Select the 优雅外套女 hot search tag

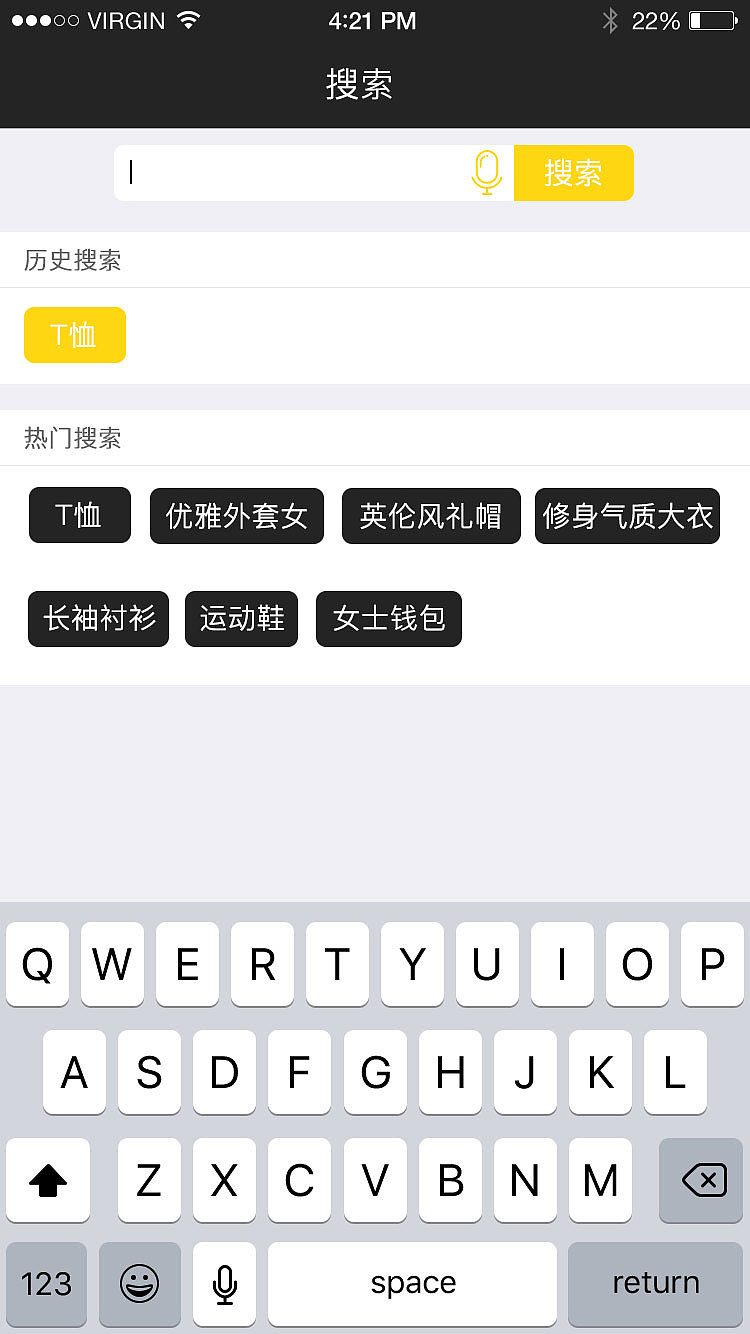236,516
